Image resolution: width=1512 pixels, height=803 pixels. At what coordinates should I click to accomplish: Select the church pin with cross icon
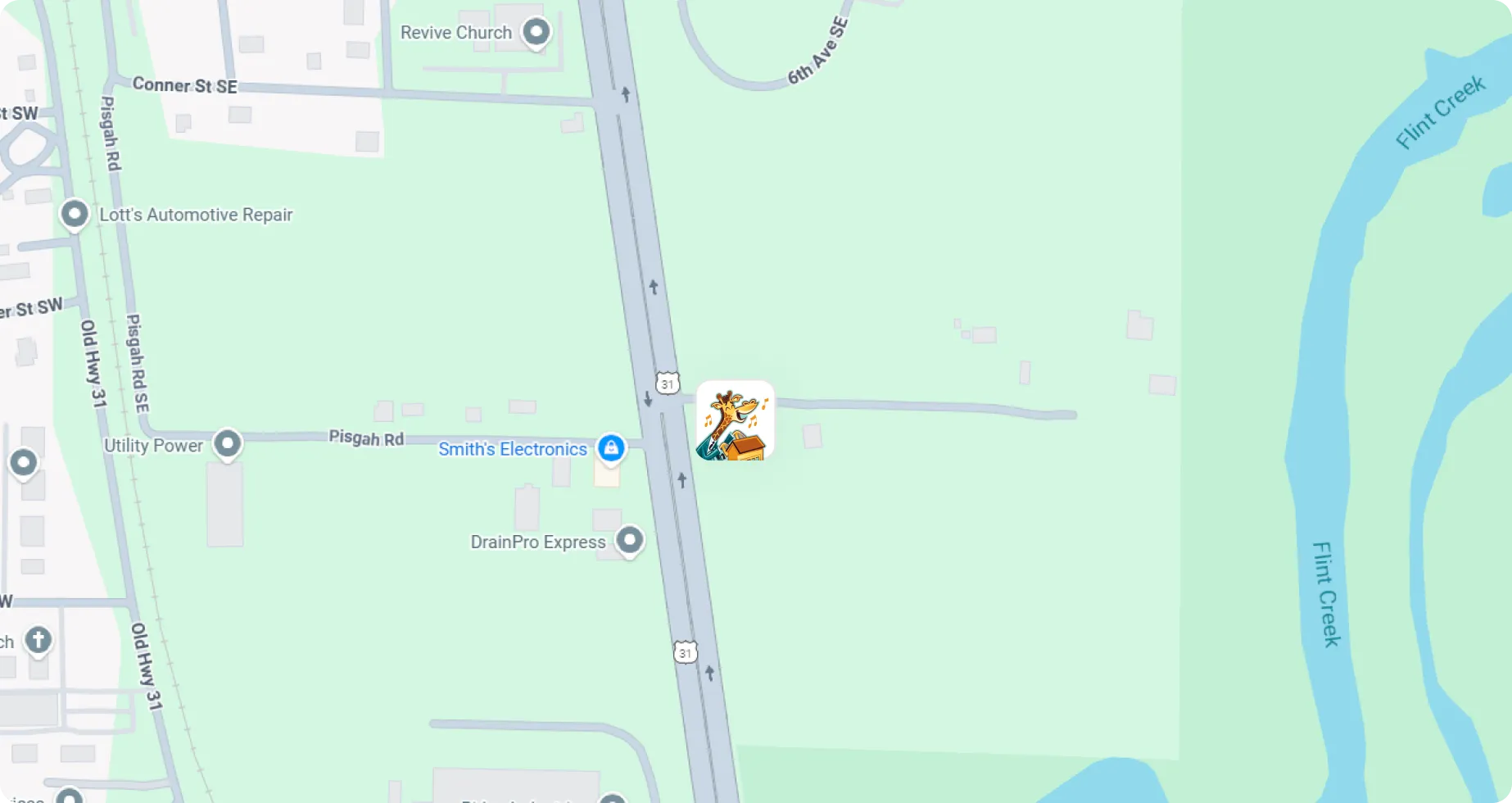pyautogui.click(x=38, y=640)
